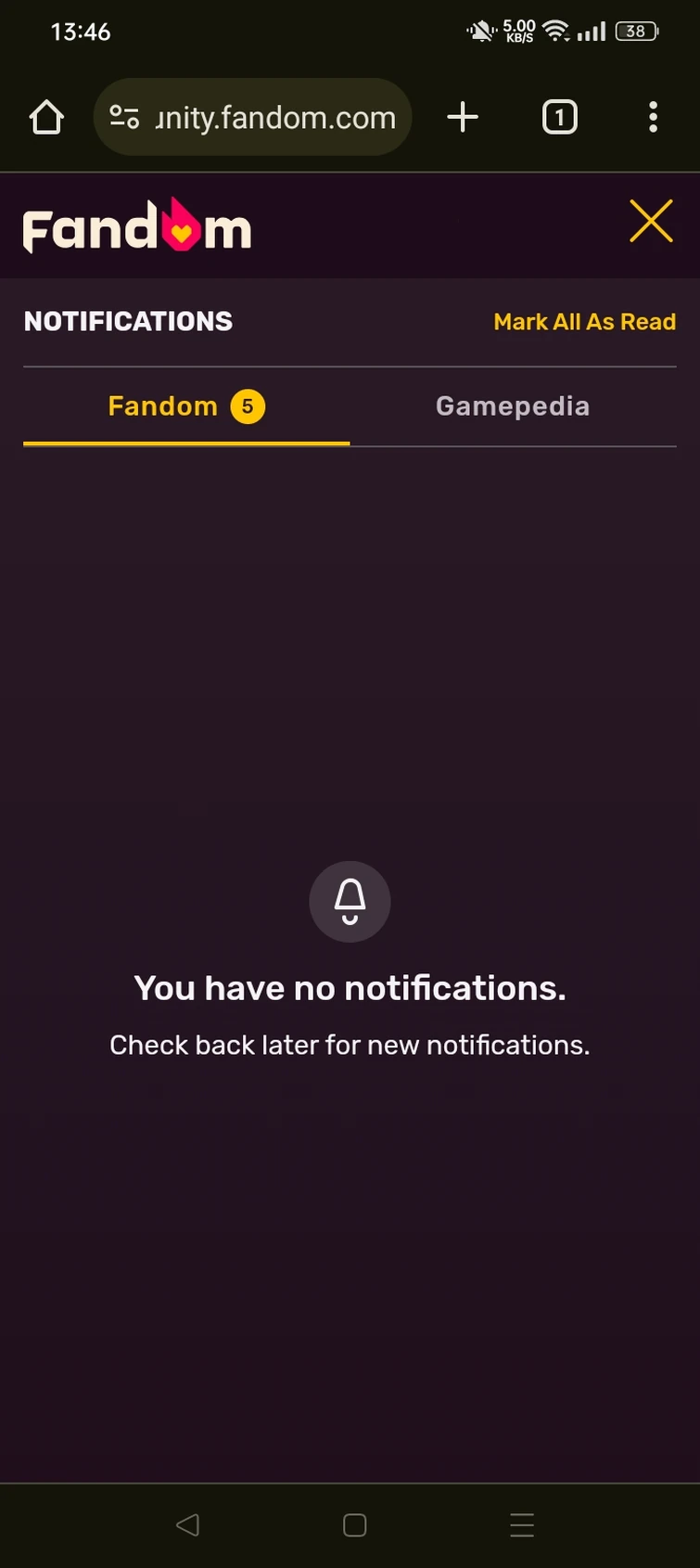Go back with the system back button
Screen dimensions: 700x1568
187,1524
